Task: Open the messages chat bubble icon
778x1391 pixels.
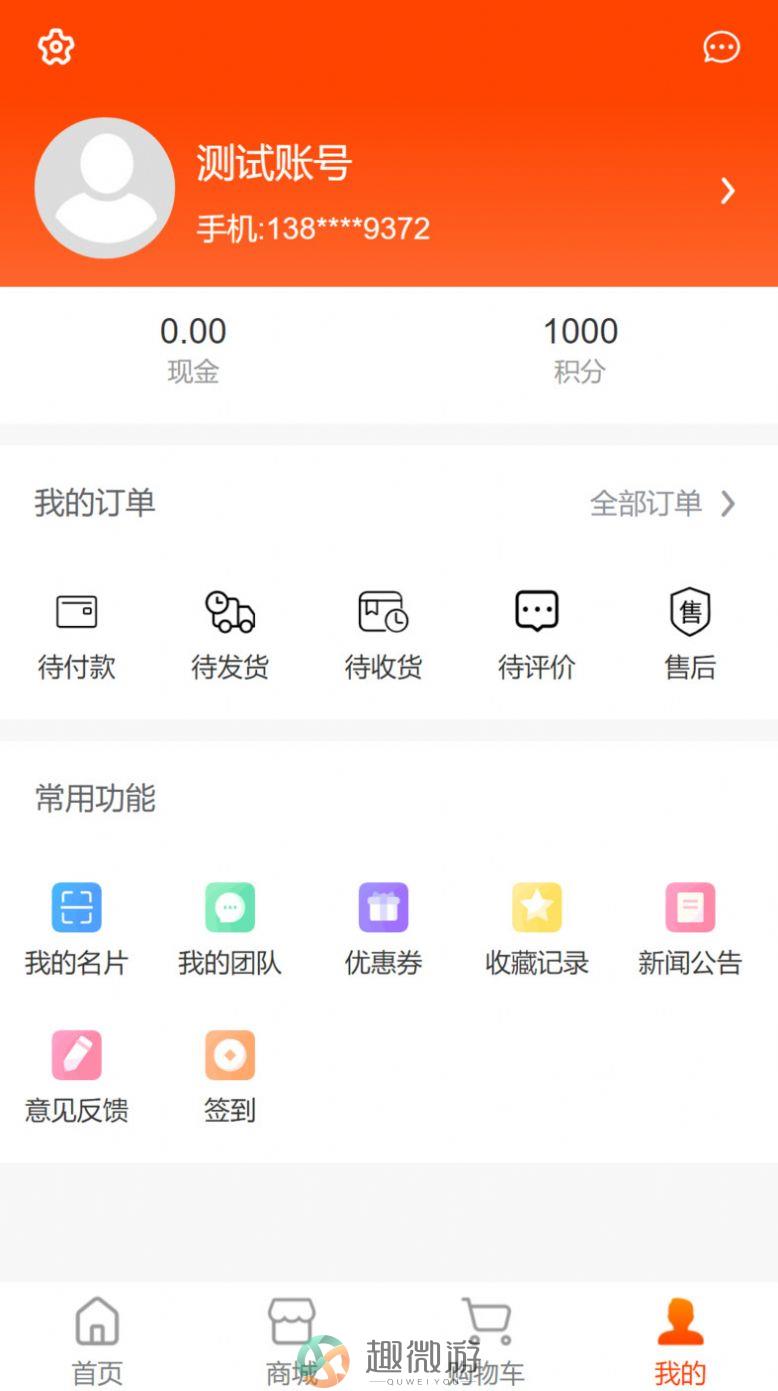Action: [721, 47]
